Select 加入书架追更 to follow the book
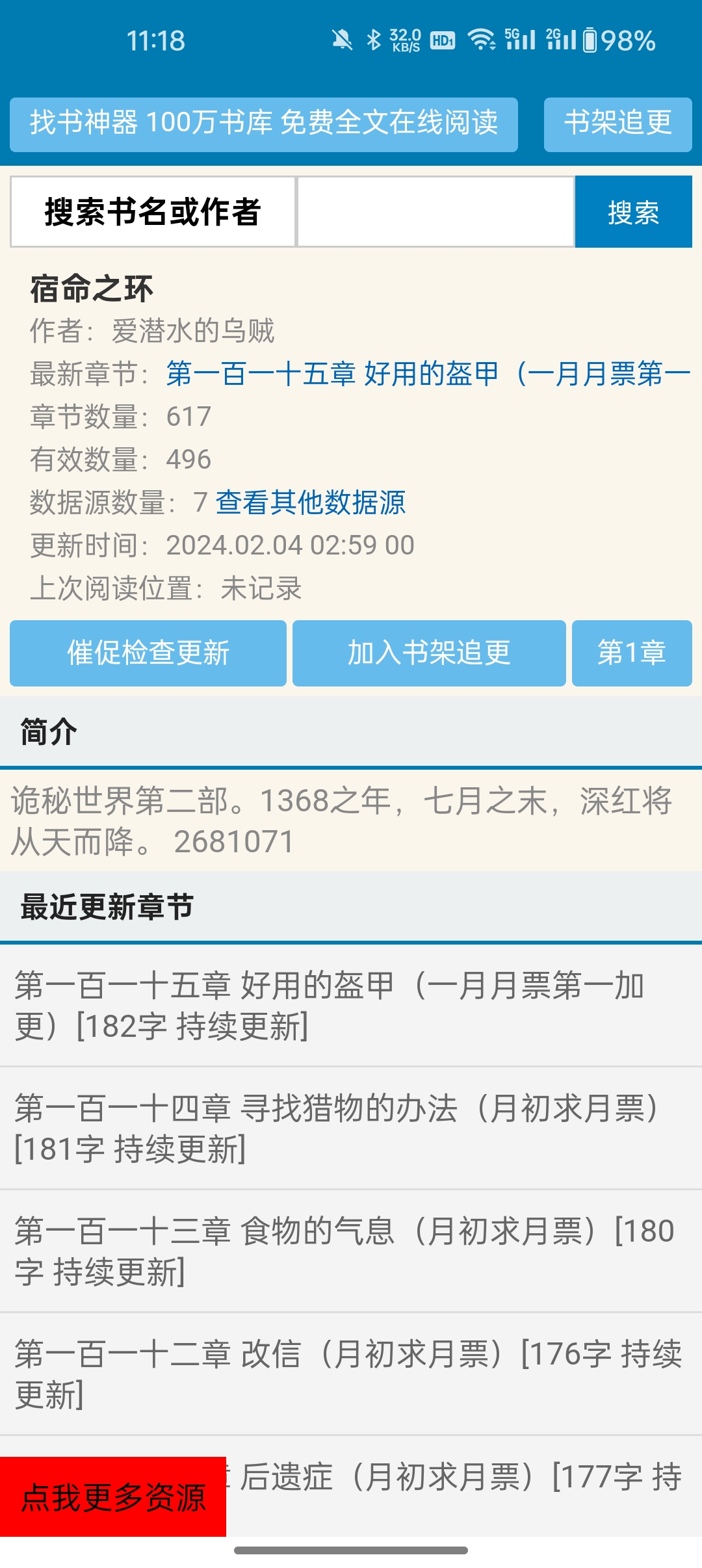Viewport: 702px width, 1568px height. point(429,653)
